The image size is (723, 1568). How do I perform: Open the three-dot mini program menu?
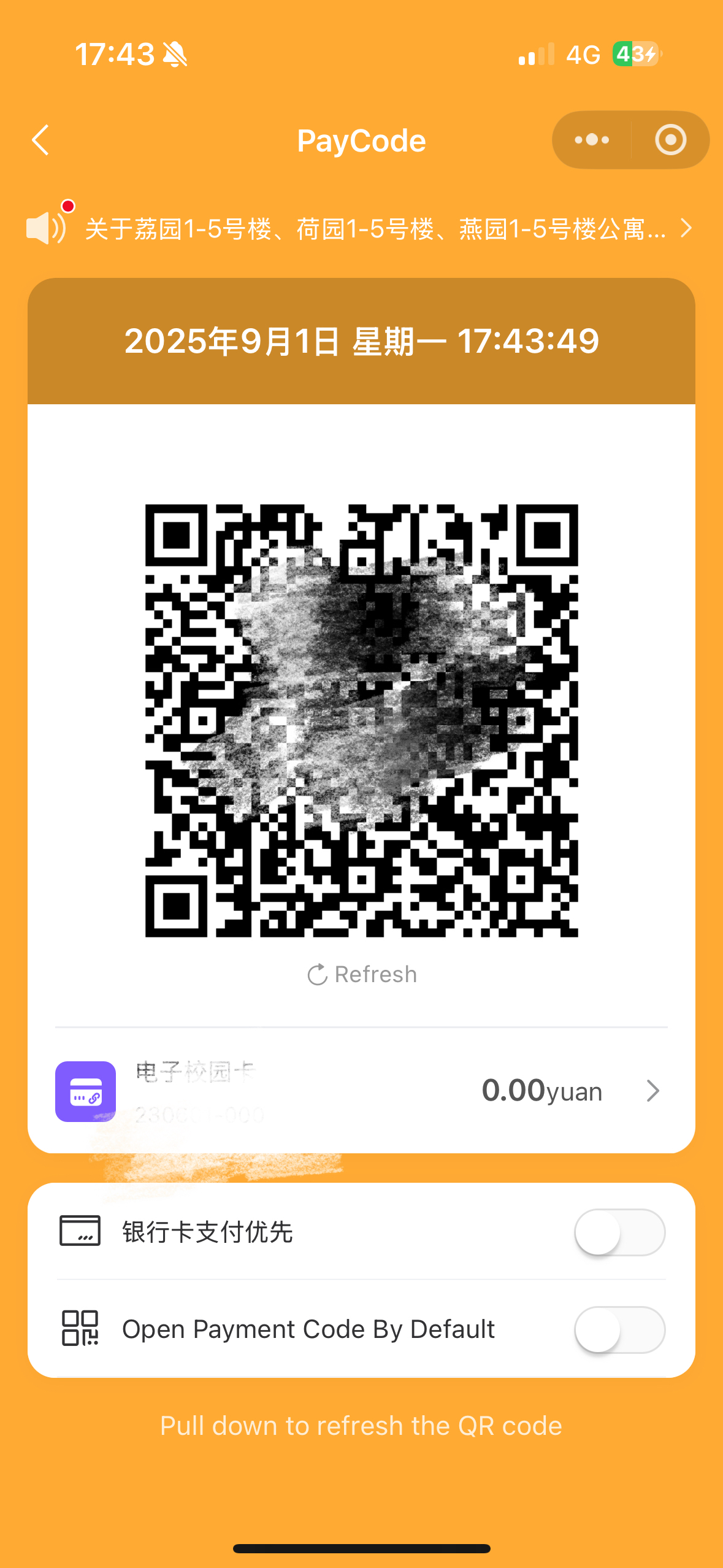(x=592, y=140)
